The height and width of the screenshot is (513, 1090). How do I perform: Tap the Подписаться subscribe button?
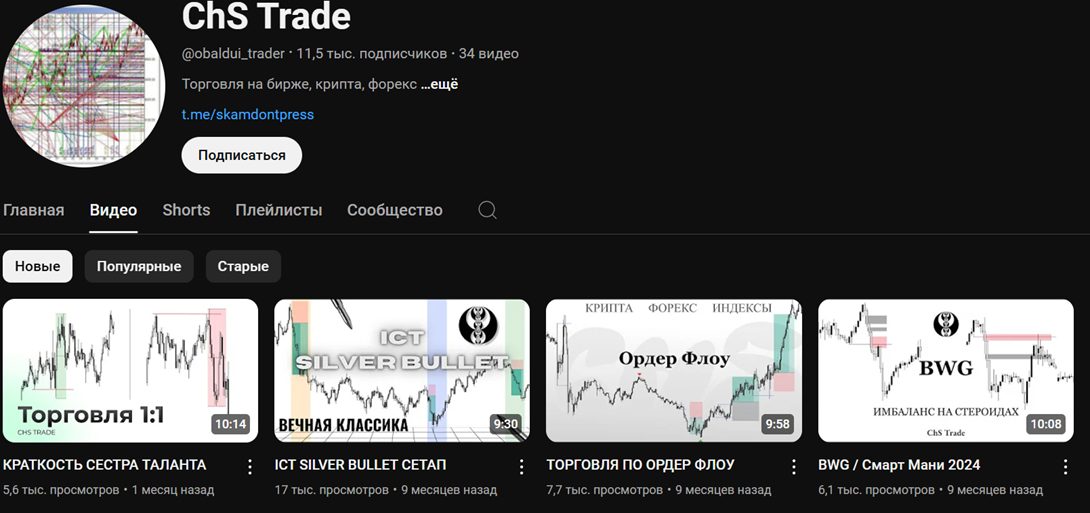pyautogui.click(x=241, y=155)
